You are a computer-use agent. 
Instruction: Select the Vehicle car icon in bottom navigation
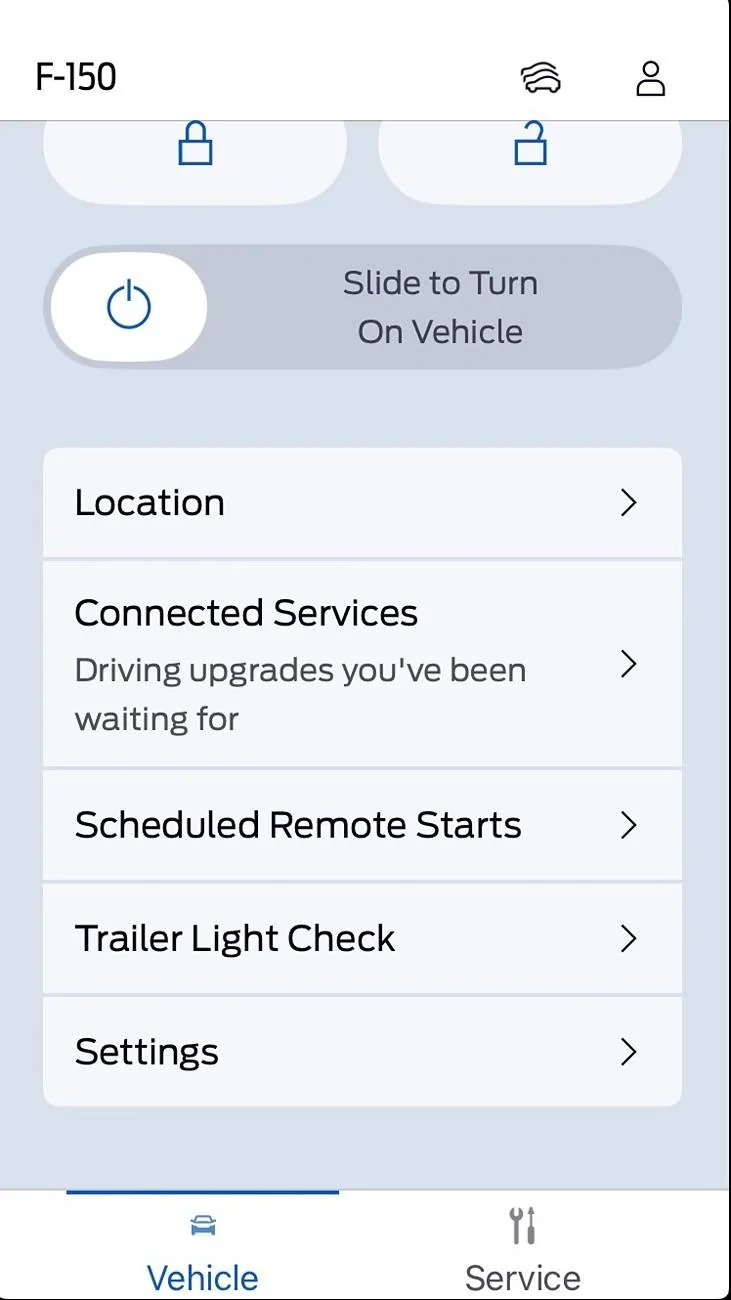tap(202, 1222)
